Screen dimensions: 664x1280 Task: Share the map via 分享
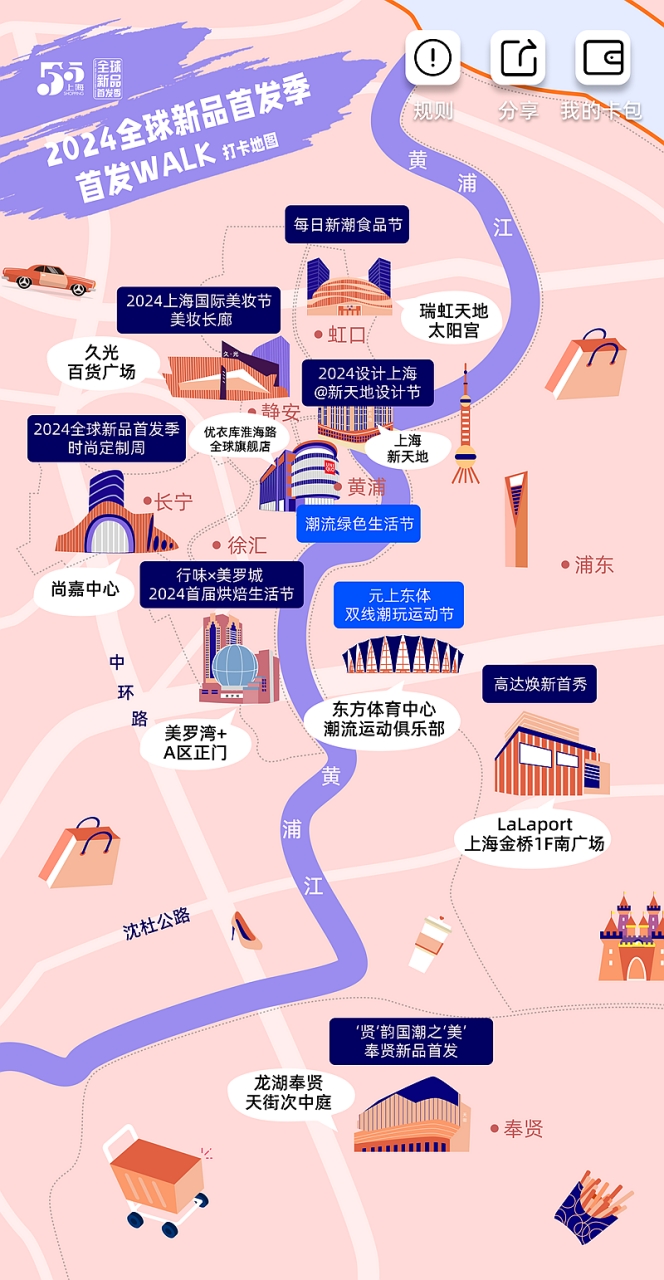click(x=518, y=57)
